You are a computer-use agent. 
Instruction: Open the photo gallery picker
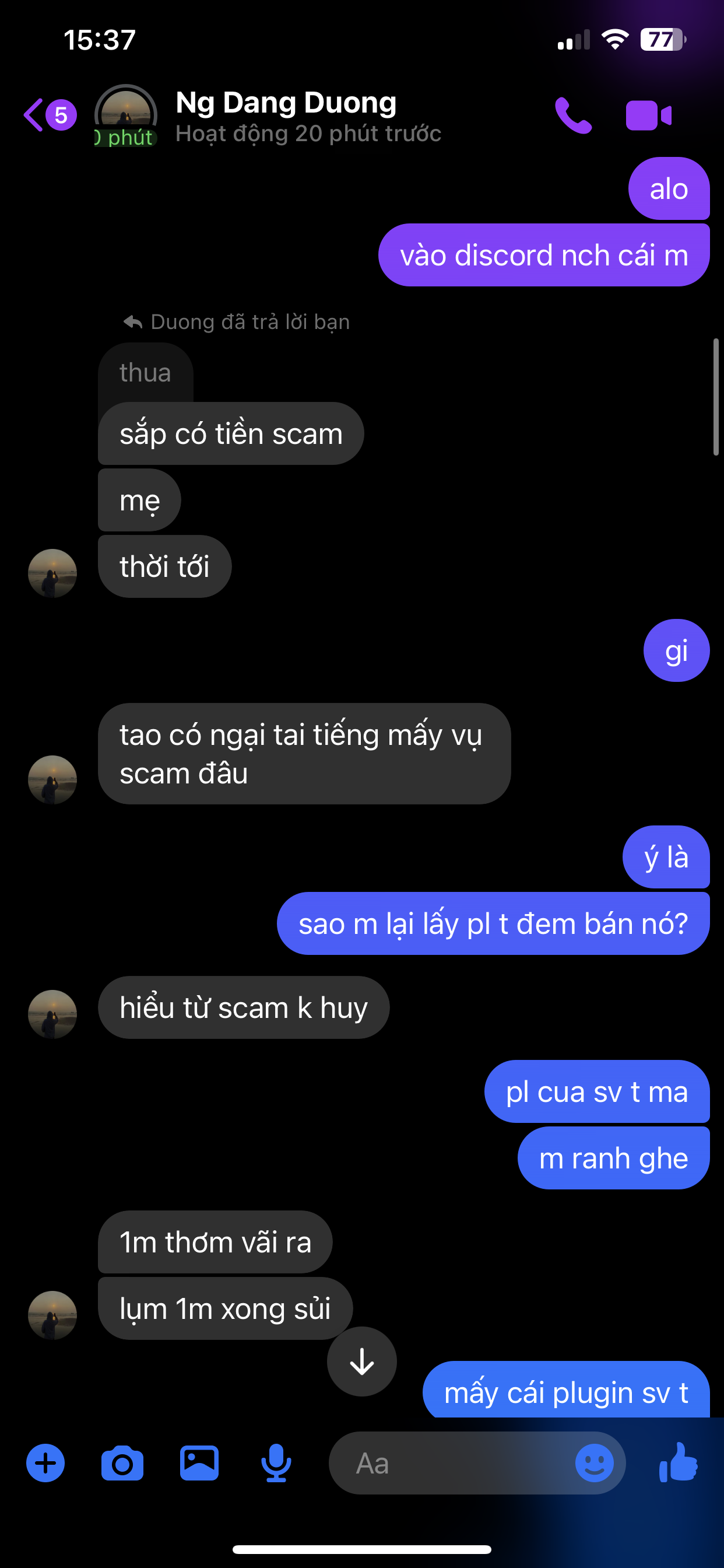(x=199, y=1462)
